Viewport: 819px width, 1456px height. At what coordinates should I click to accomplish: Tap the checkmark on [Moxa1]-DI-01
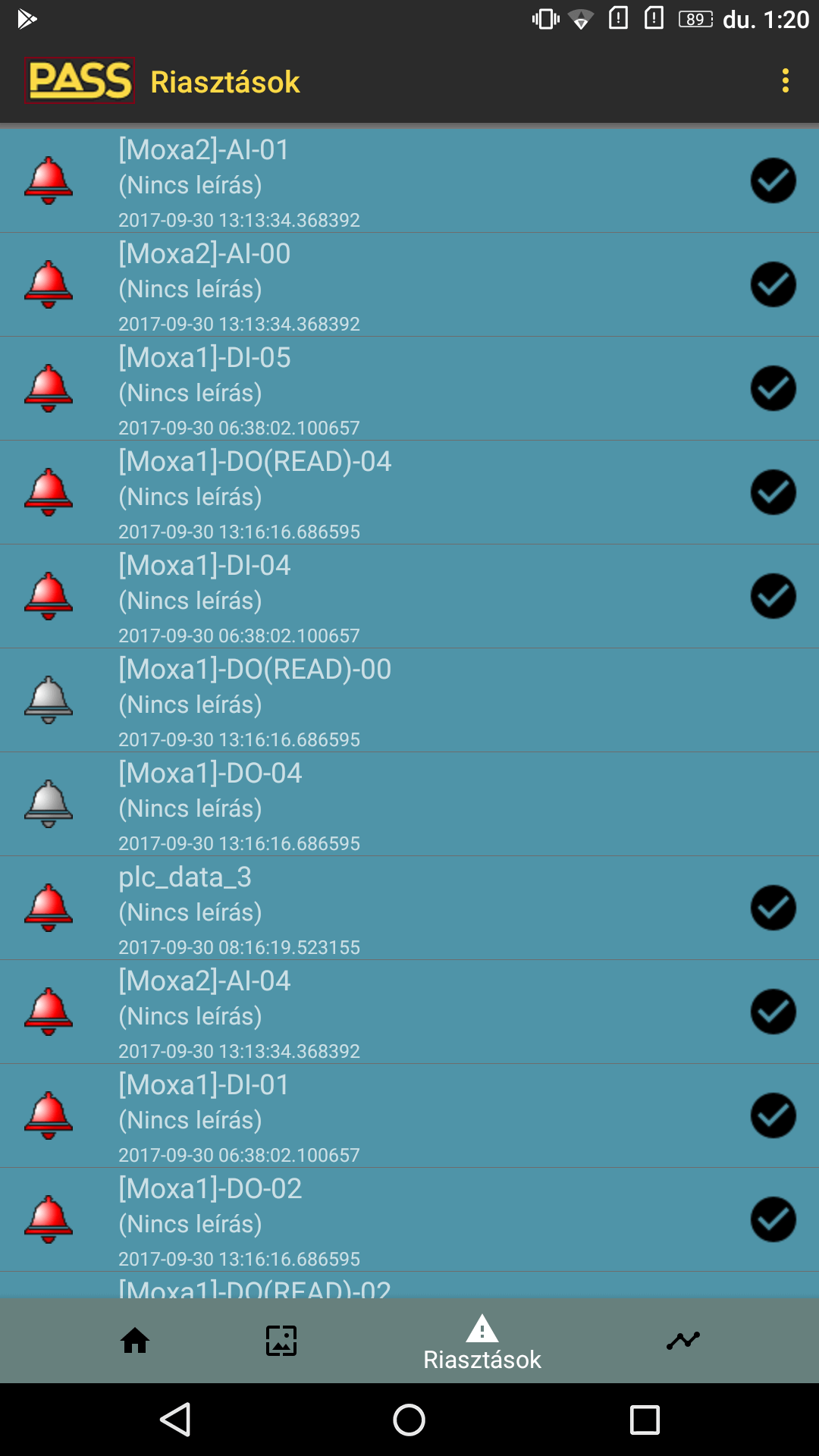click(773, 1116)
